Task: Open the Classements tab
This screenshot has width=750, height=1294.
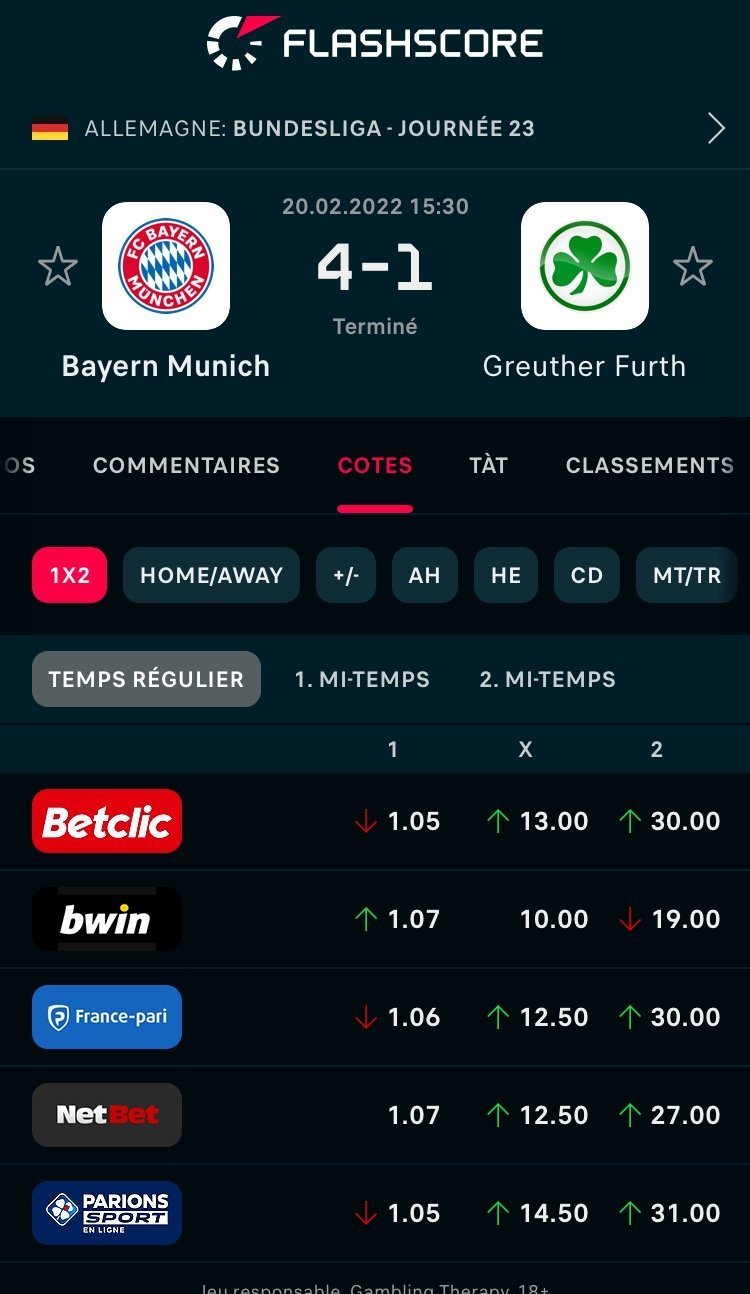Action: pyautogui.click(x=650, y=465)
